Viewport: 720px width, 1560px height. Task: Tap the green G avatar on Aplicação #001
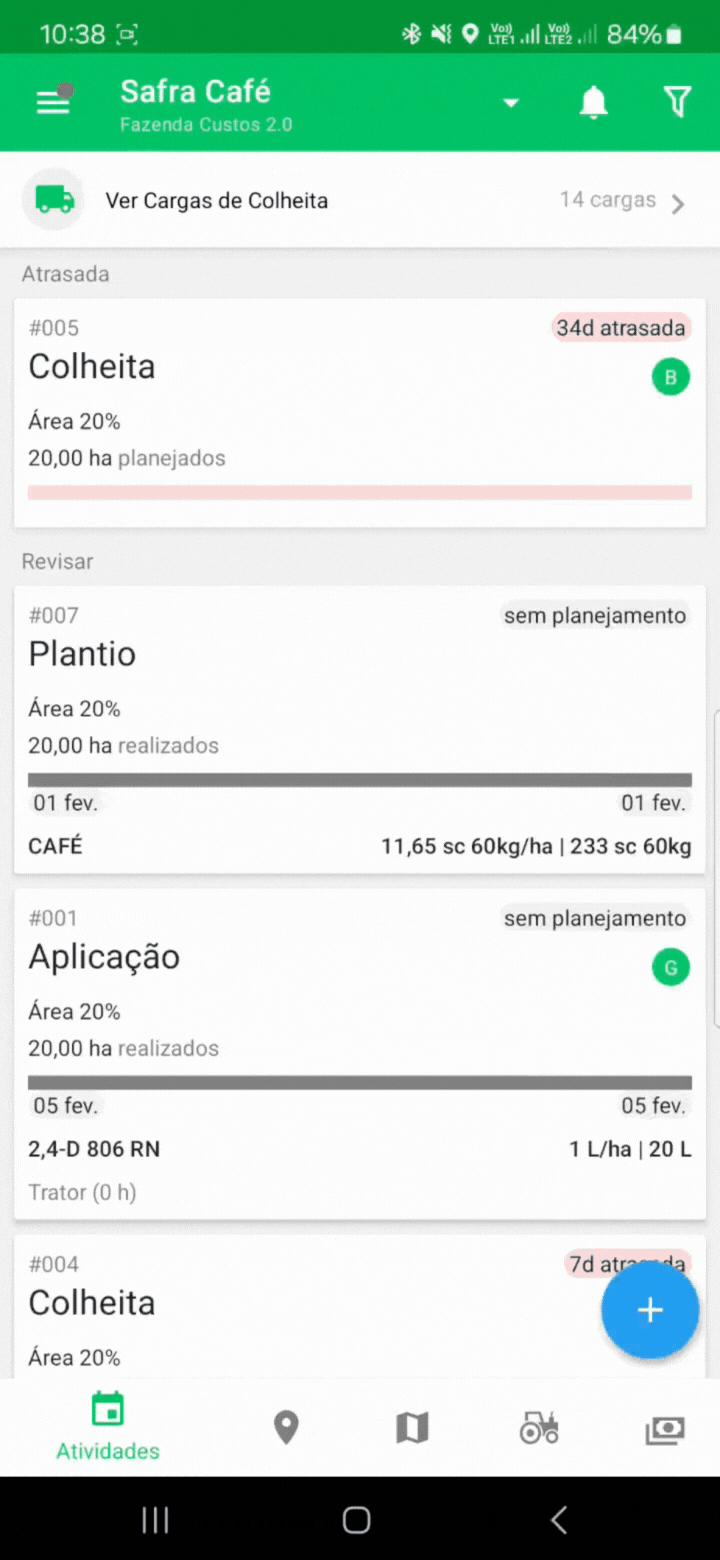click(671, 967)
